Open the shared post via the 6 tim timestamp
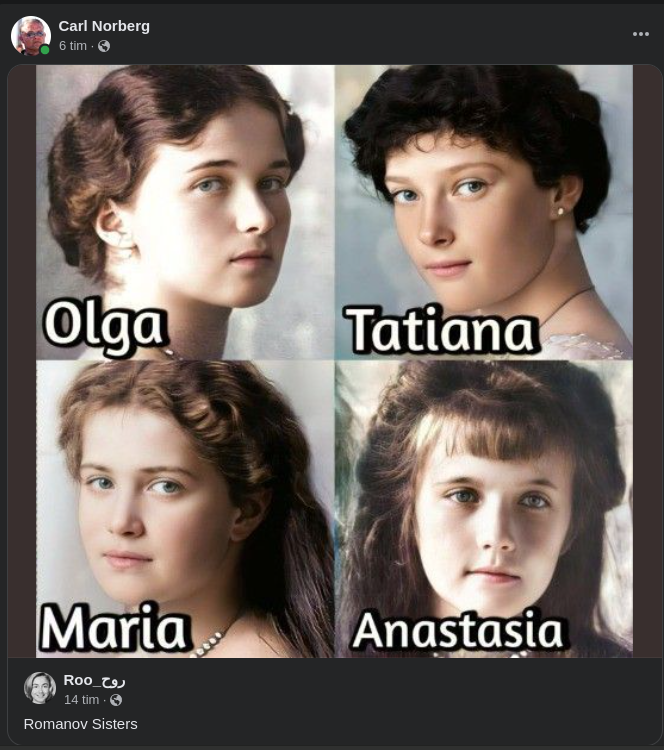The image size is (664, 750). click(x=72, y=46)
